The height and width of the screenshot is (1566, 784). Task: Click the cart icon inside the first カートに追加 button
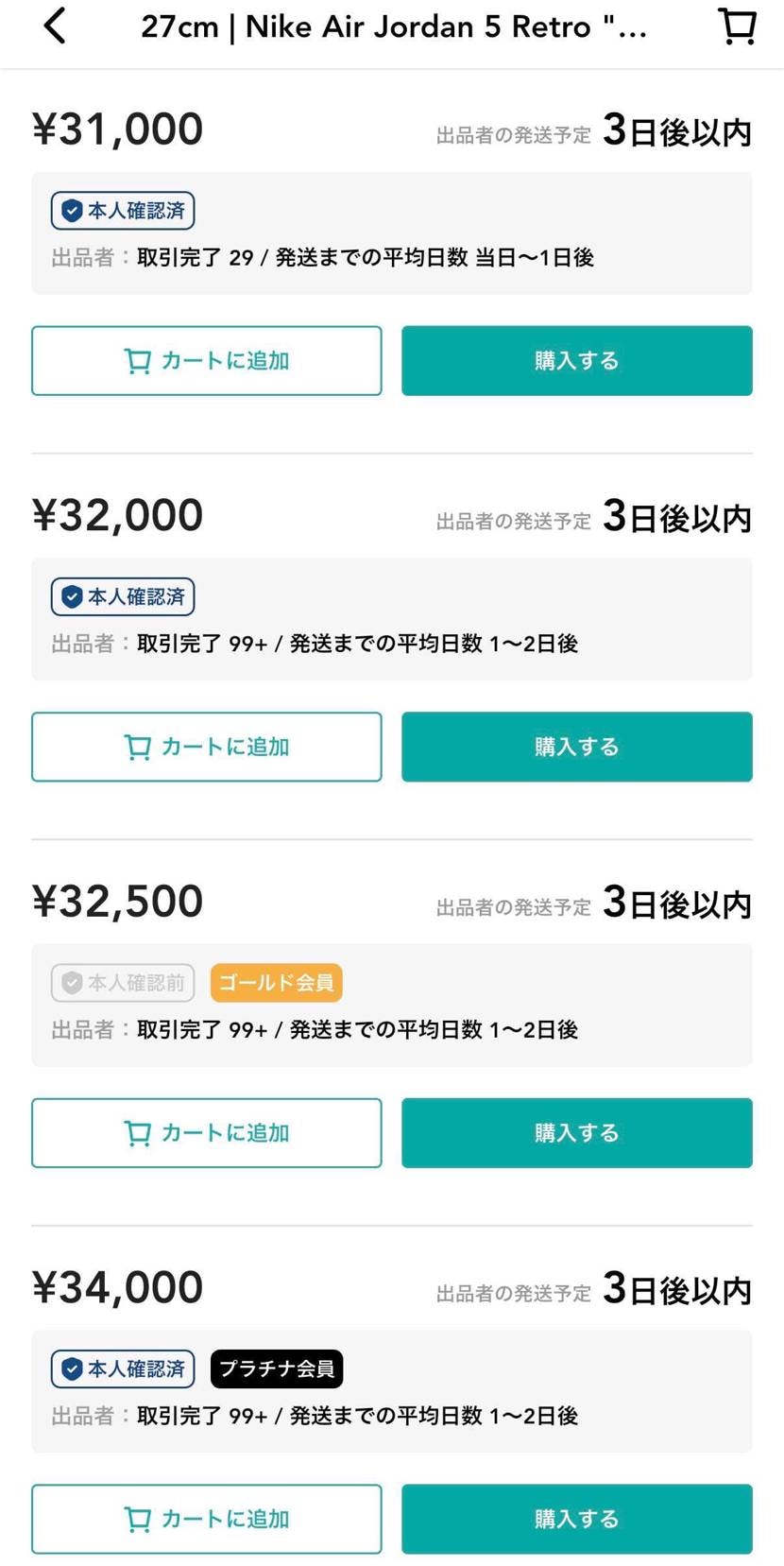point(138,360)
